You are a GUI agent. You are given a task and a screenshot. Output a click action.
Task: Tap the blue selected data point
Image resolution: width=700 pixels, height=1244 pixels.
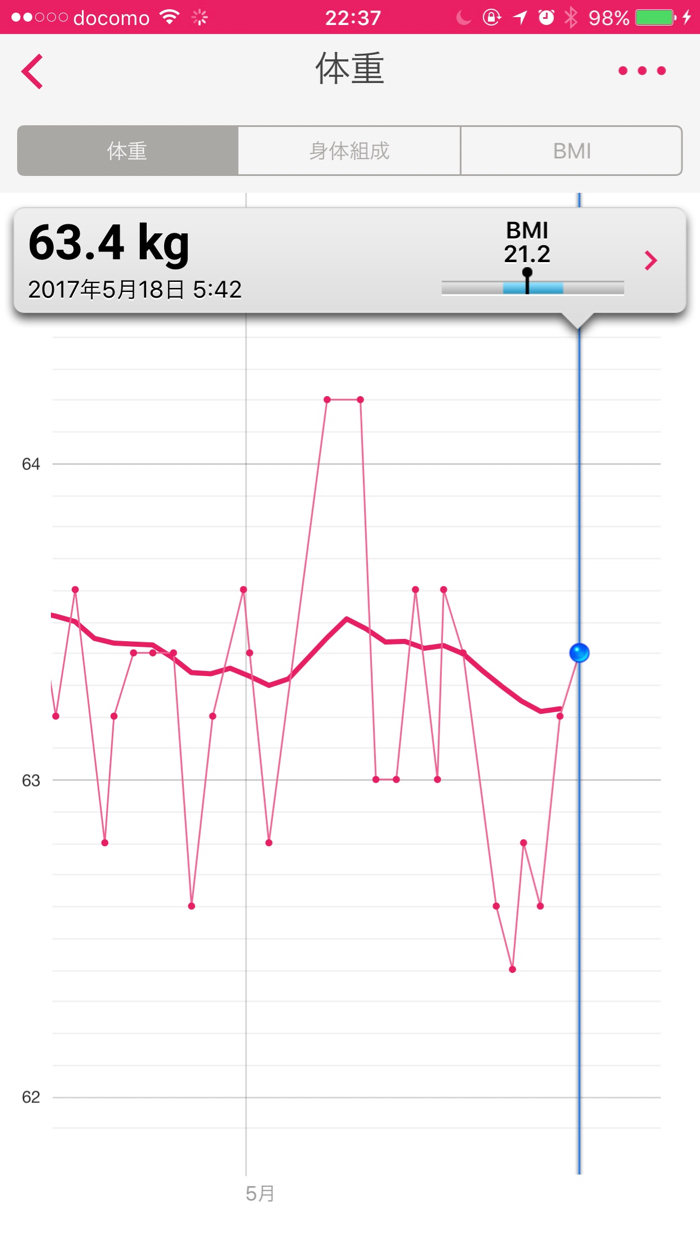tap(579, 653)
